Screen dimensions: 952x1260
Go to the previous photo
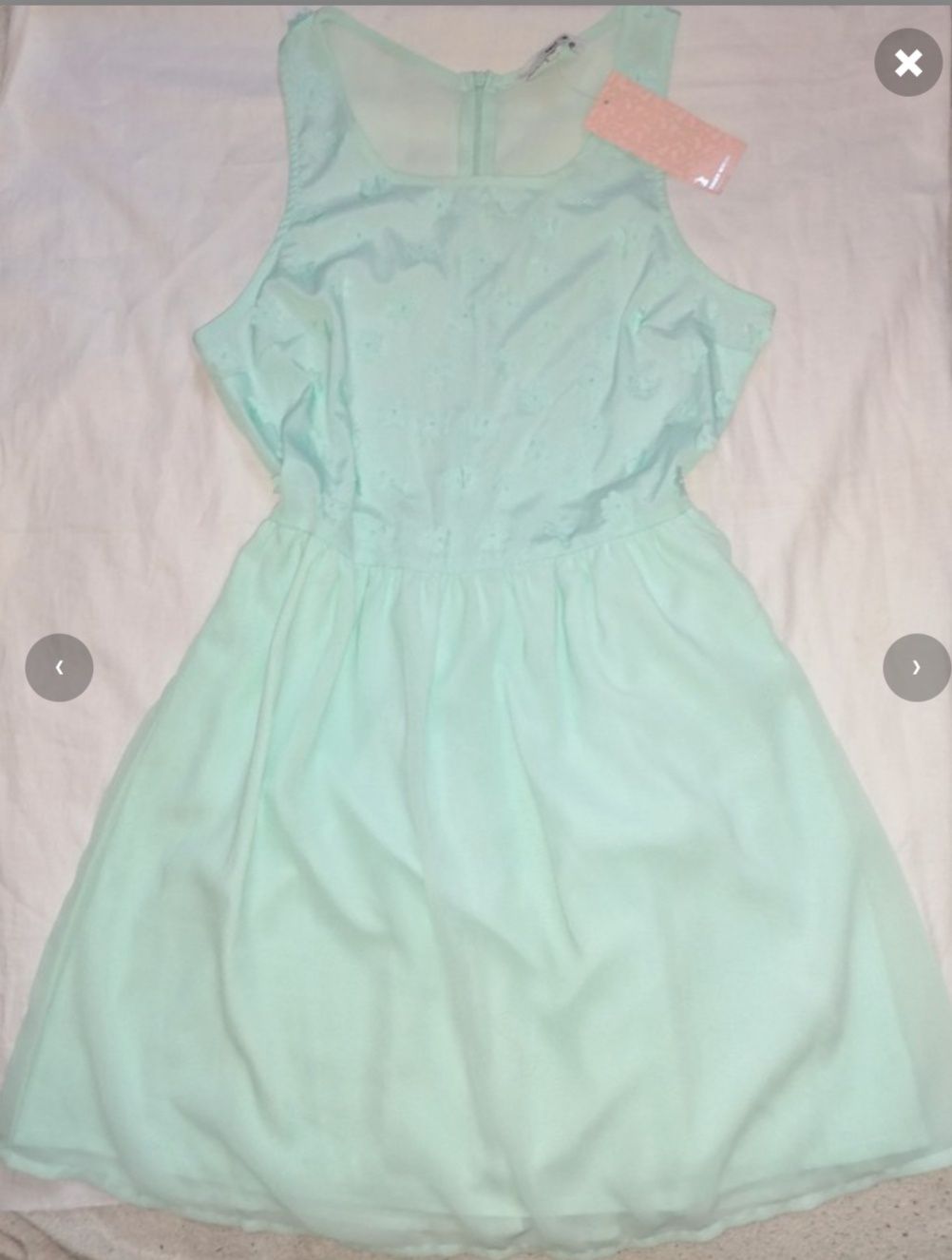[x=59, y=668]
